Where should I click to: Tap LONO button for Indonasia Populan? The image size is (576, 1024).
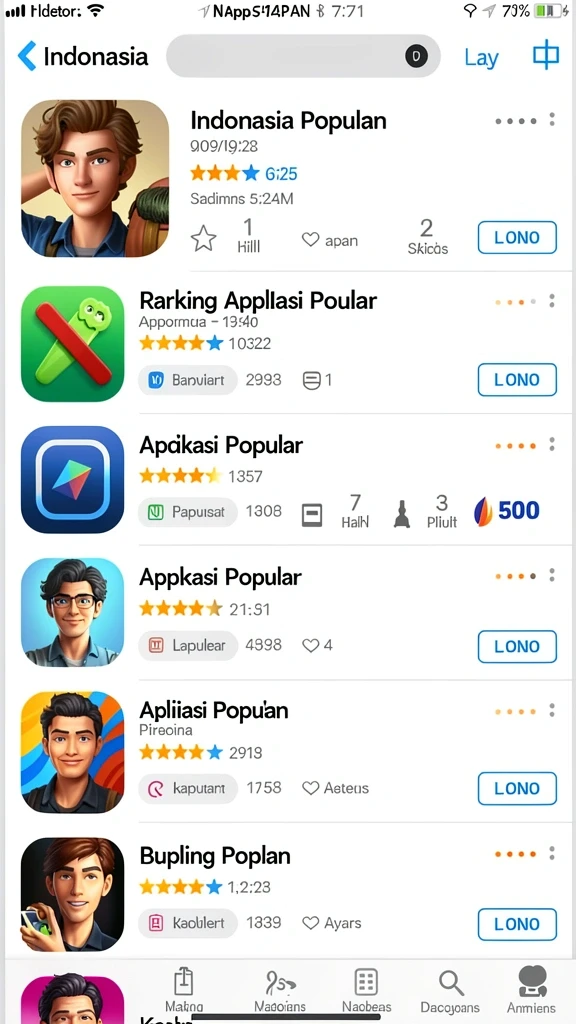pos(517,237)
